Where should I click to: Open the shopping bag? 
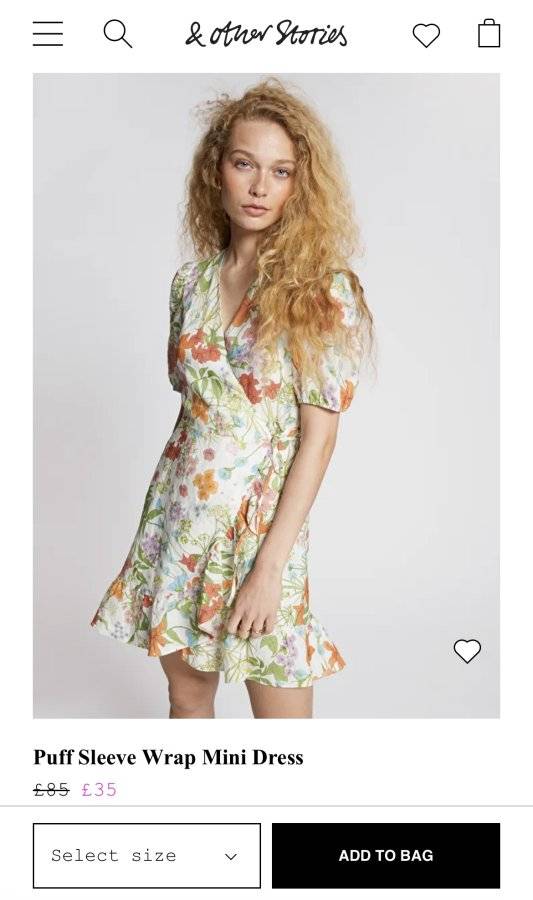[489, 33]
